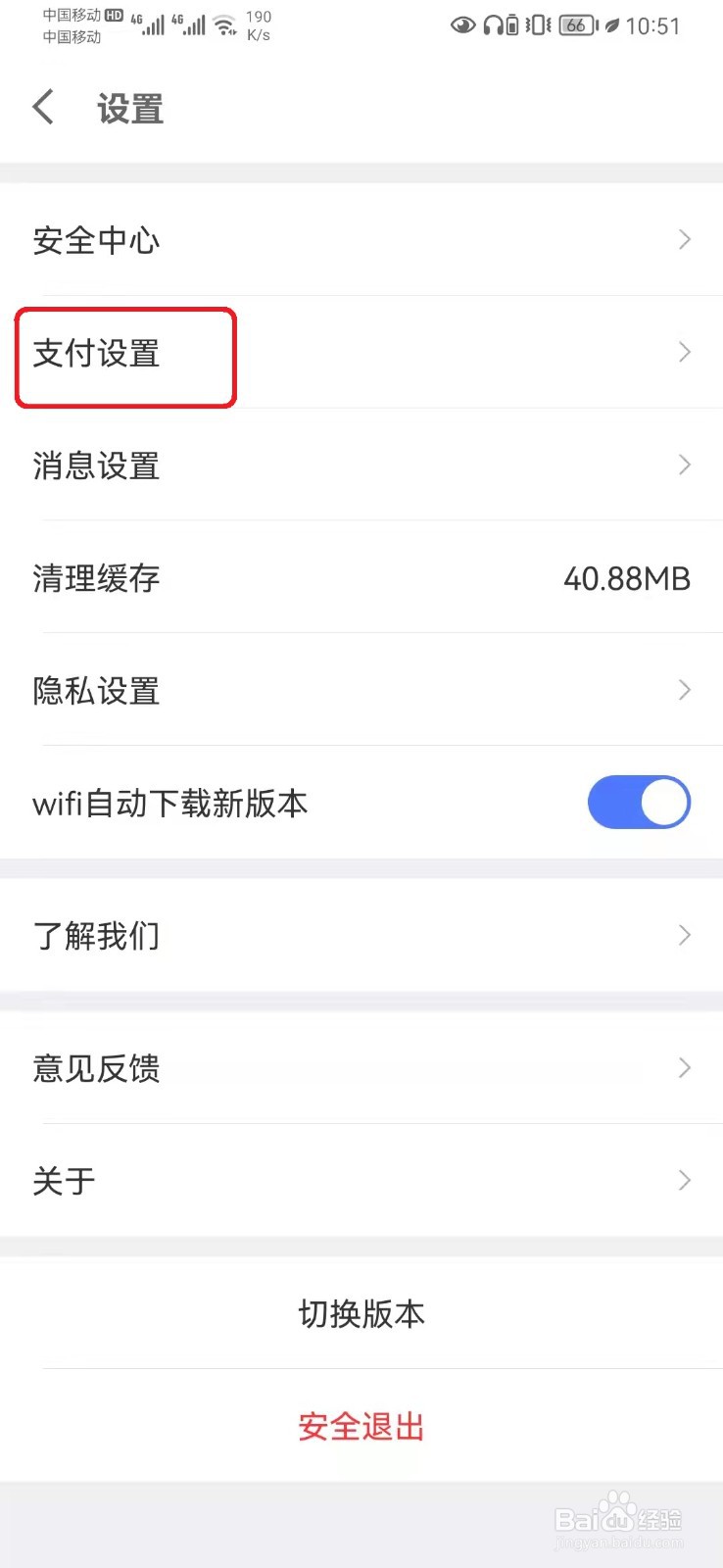Viewport: 723px width, 1568px height.
Task: Tap the battery indicator showing 66
Action: [577, 25]
